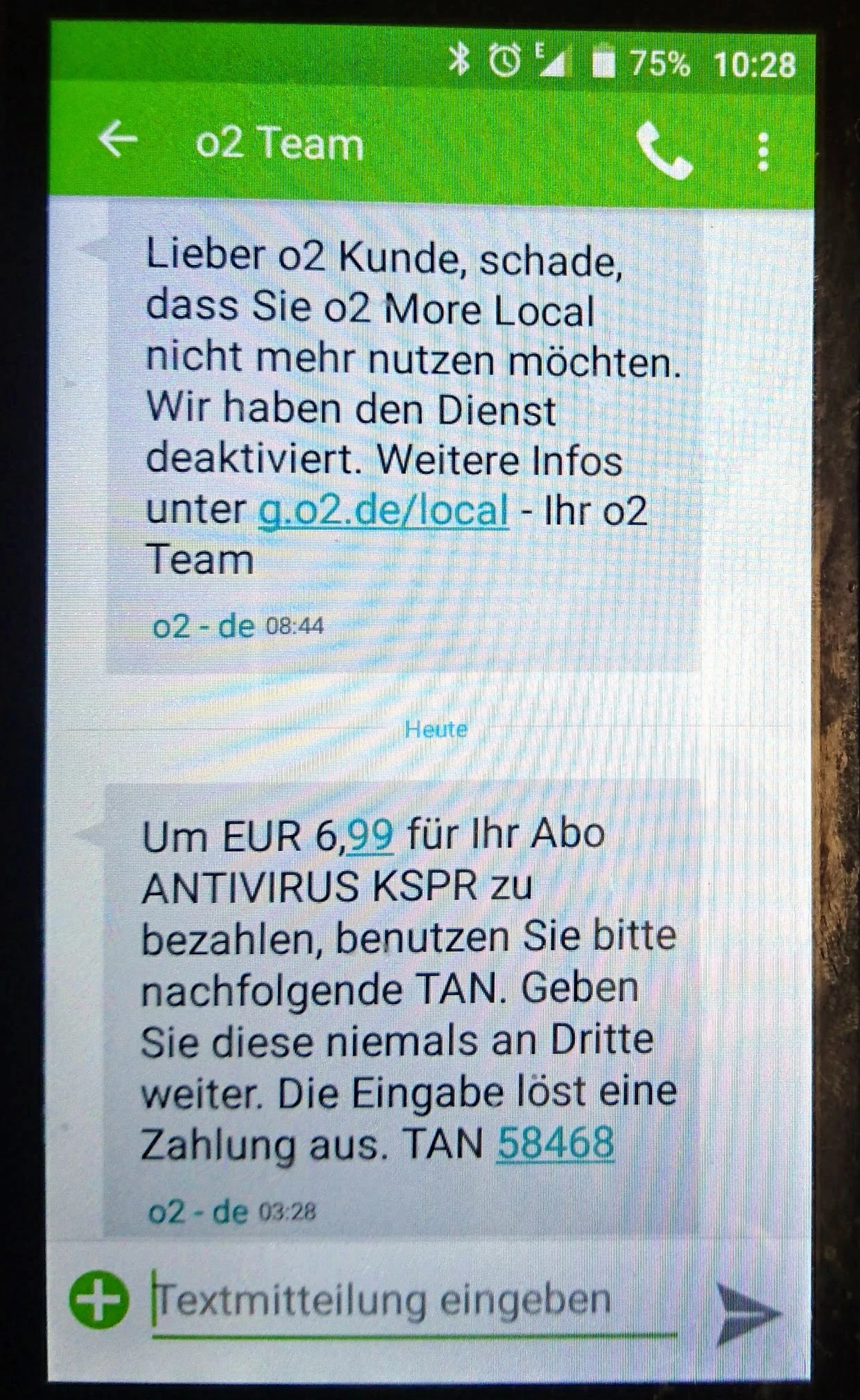Go back from the o2 Team conversation

pyautogui.click(x=118, y=141)
